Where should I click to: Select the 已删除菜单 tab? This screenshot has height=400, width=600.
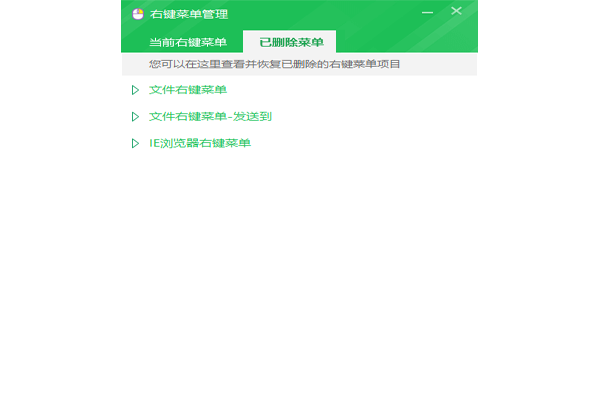tap(291, 42)
